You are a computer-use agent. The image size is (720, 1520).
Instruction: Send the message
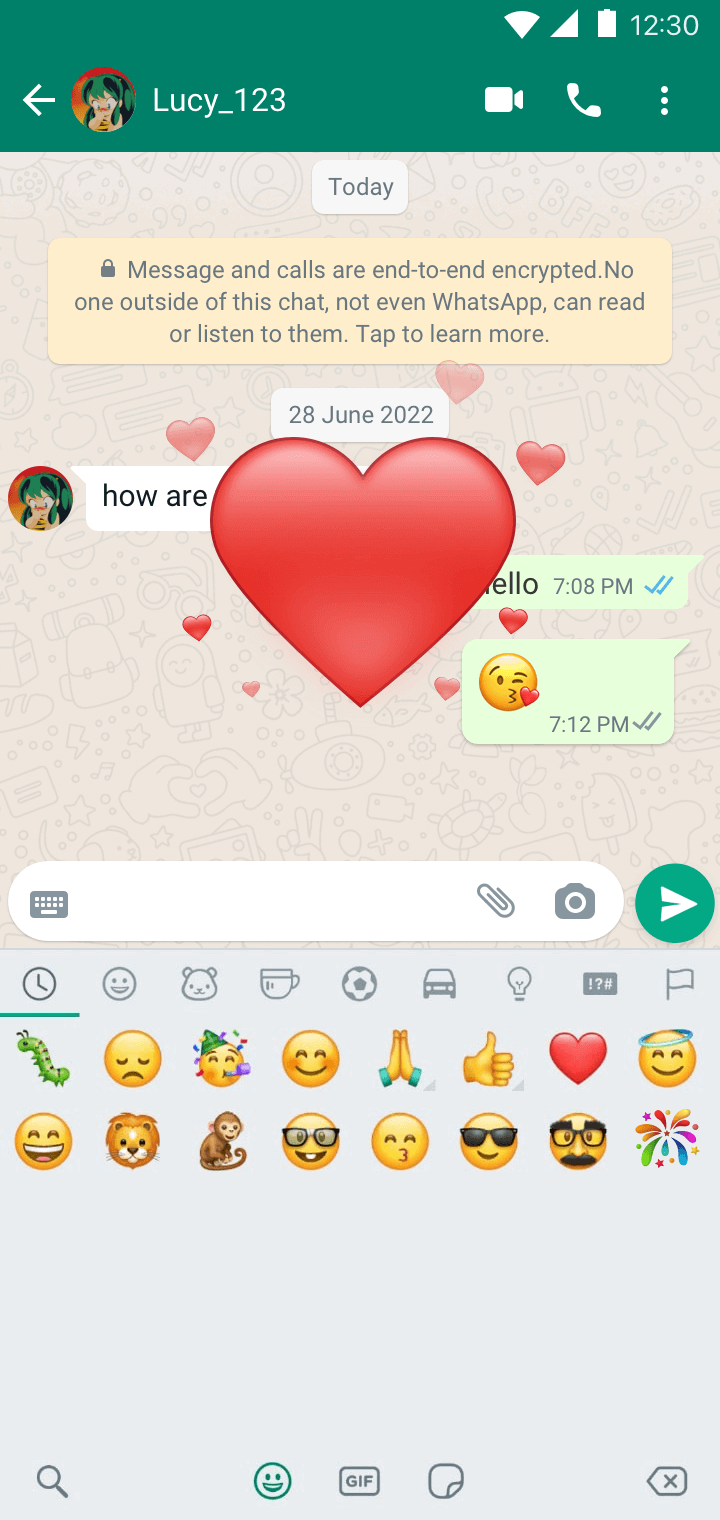[x=675, y=904]
